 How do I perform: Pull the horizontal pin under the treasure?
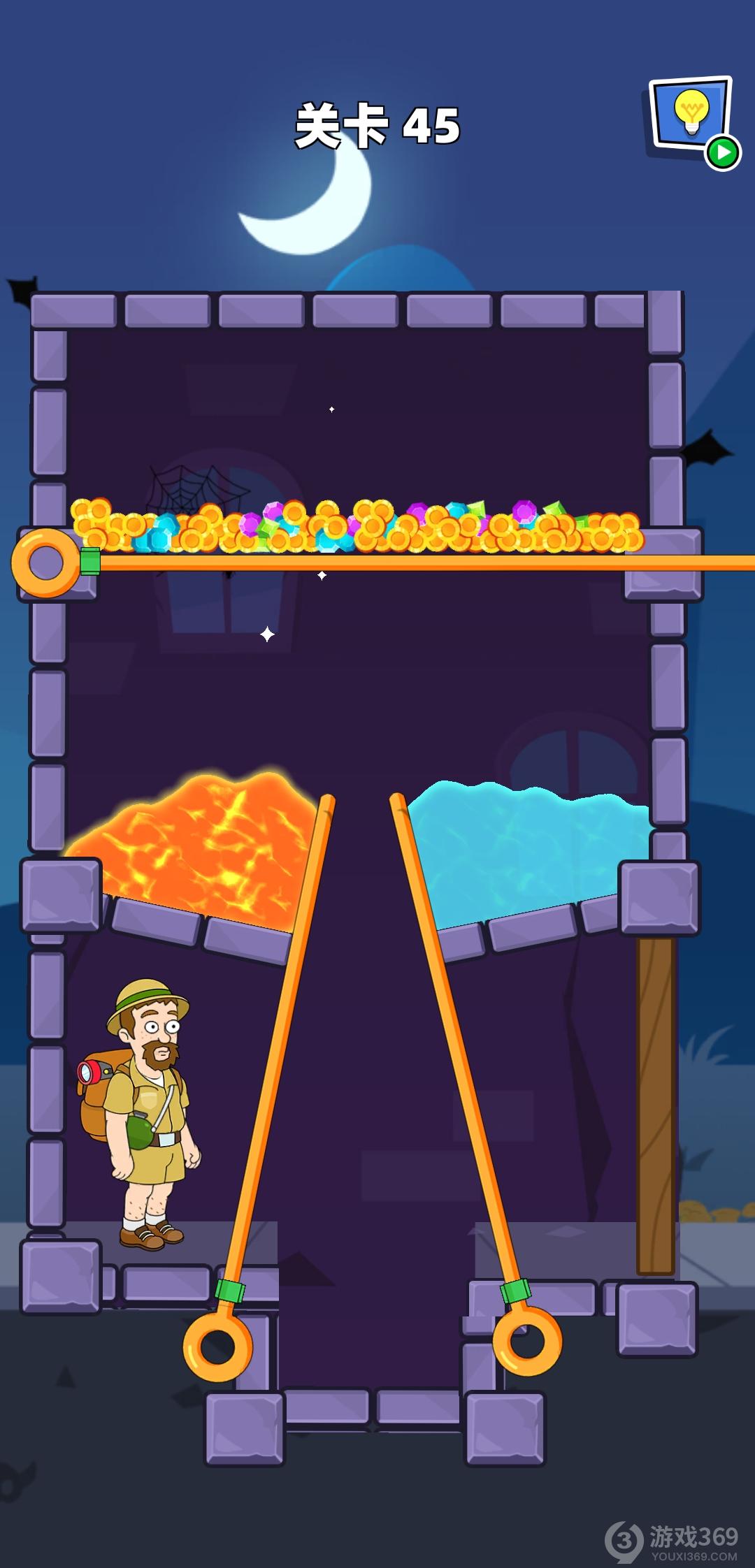(x=46, y=562)
